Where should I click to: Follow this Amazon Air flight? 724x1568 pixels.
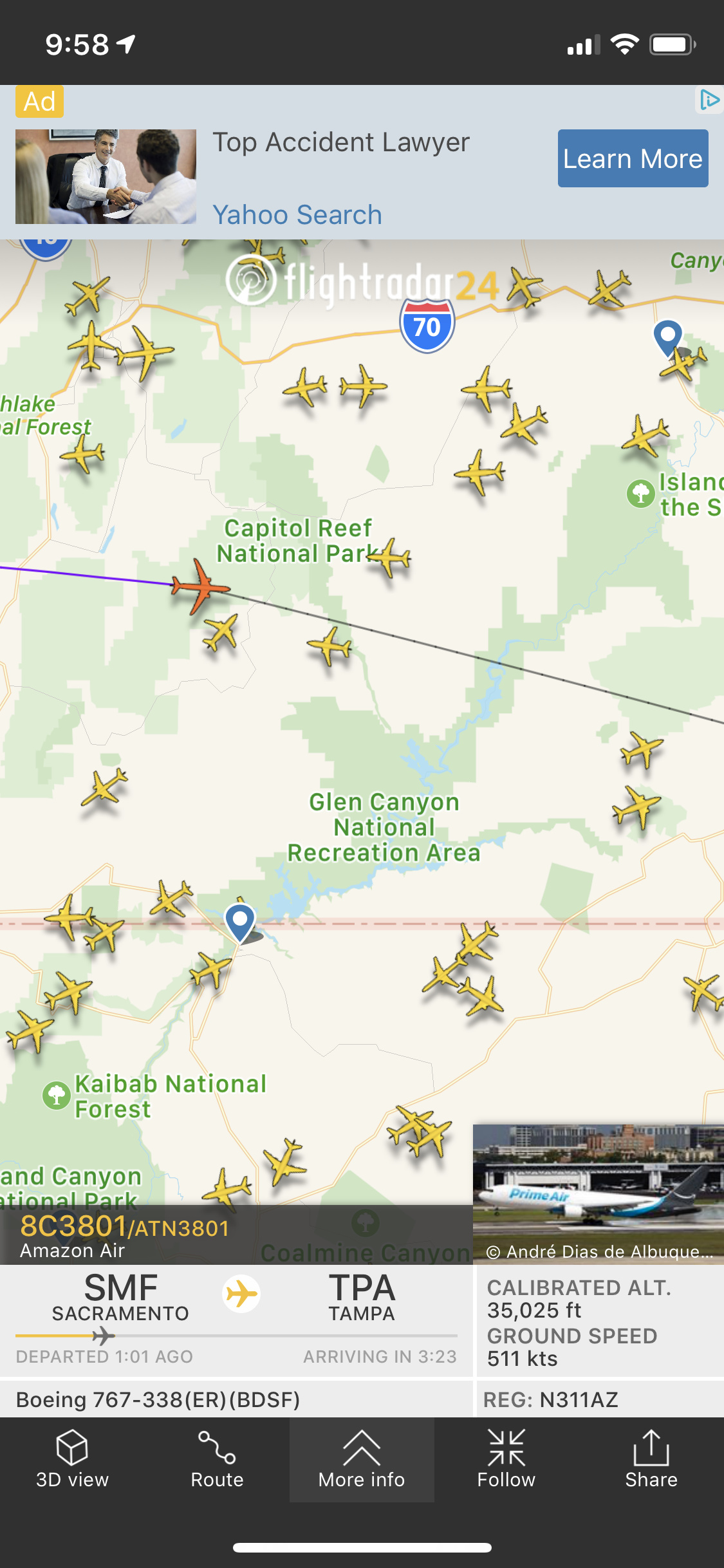point(506,1459)
